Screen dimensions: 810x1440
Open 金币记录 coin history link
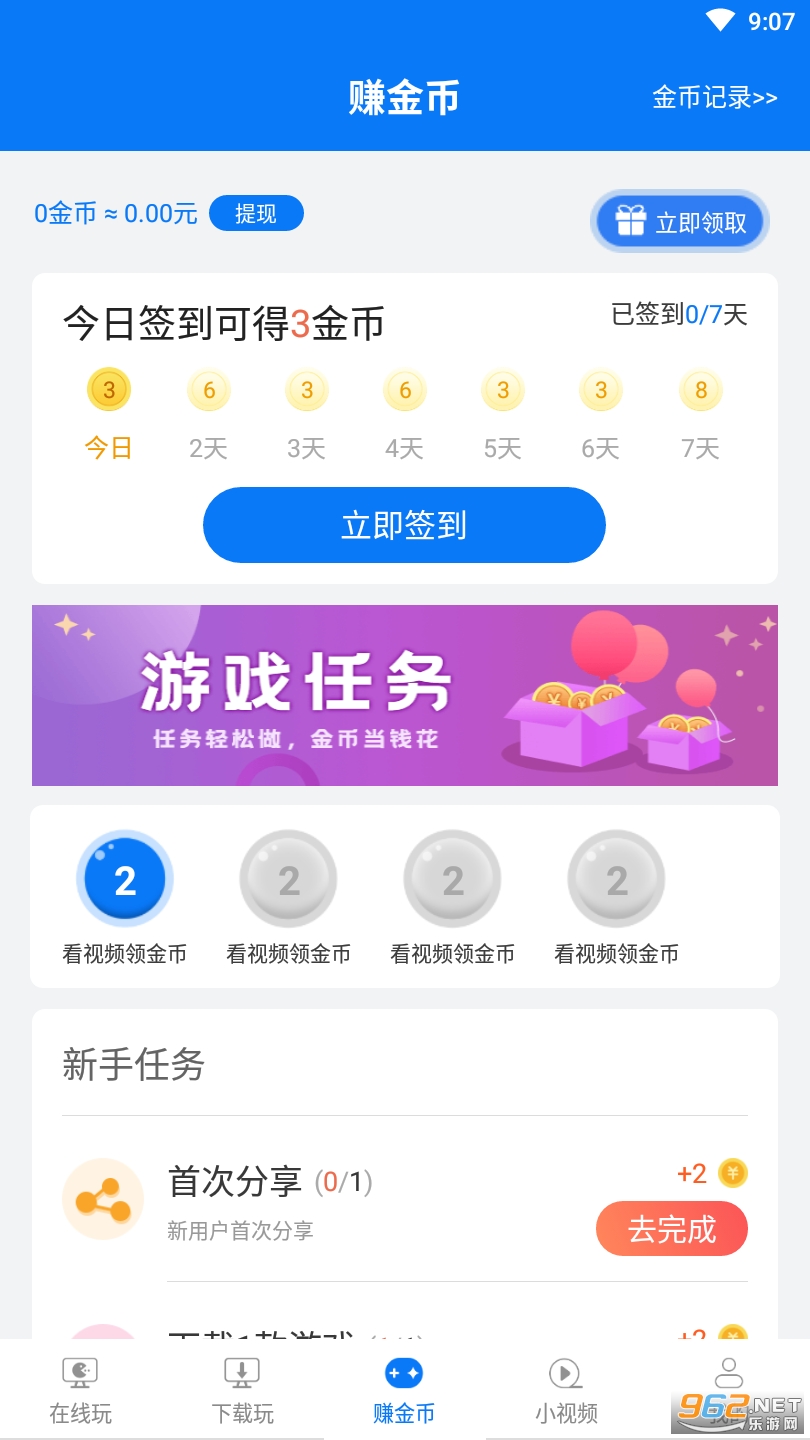click(714, 97)
